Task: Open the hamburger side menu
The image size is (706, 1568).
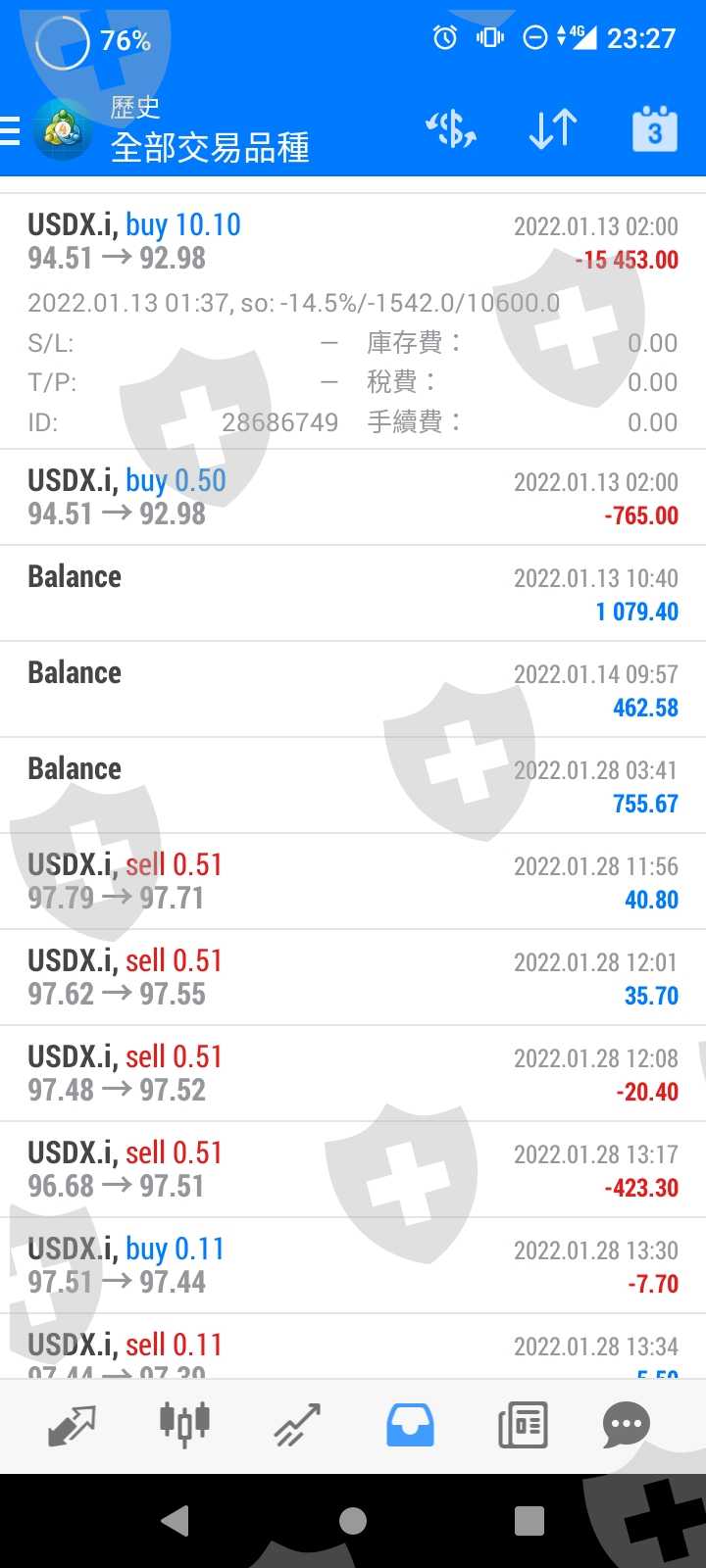Action: point(12,130)
